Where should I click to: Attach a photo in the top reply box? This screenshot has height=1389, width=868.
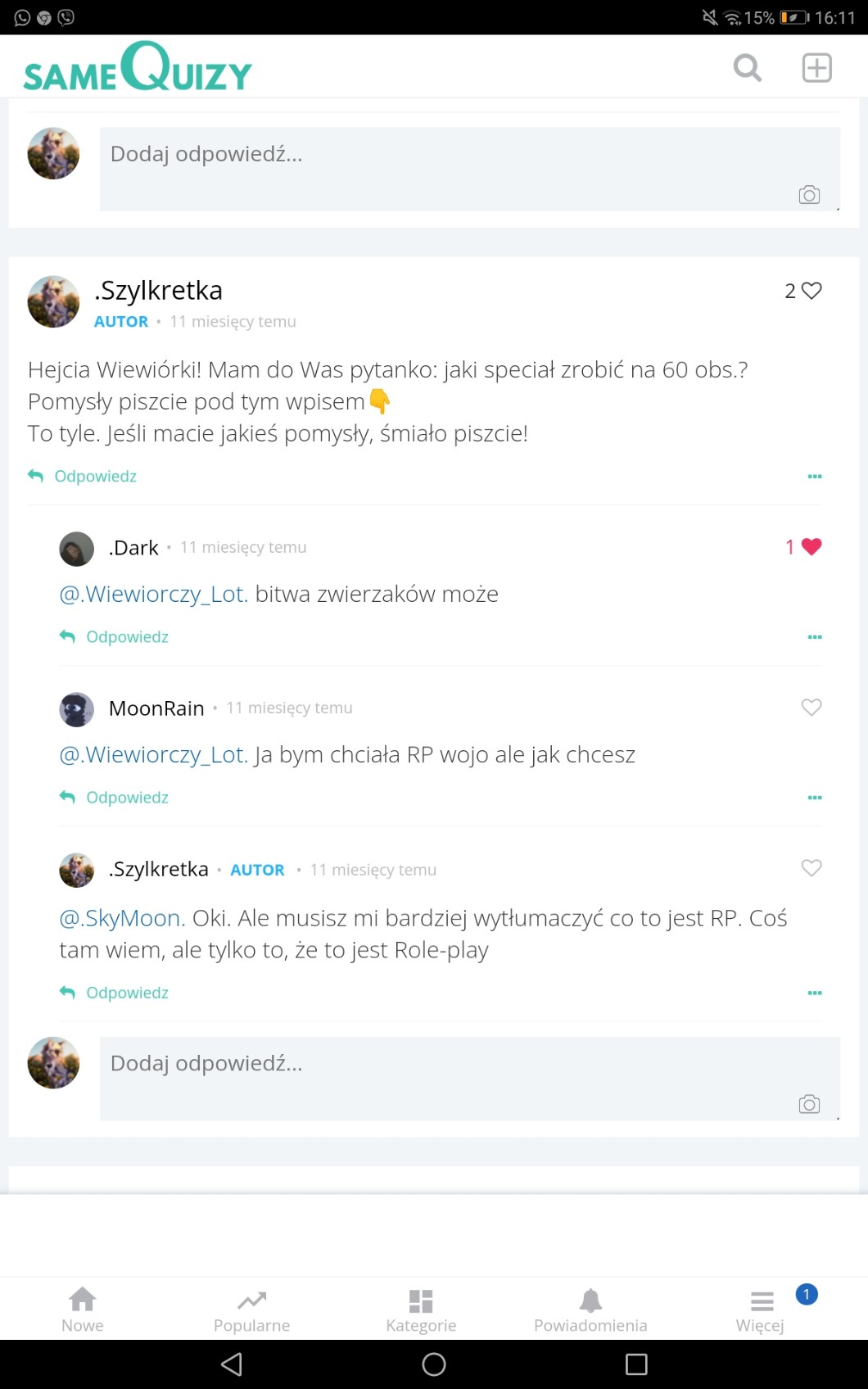[809, 194]
